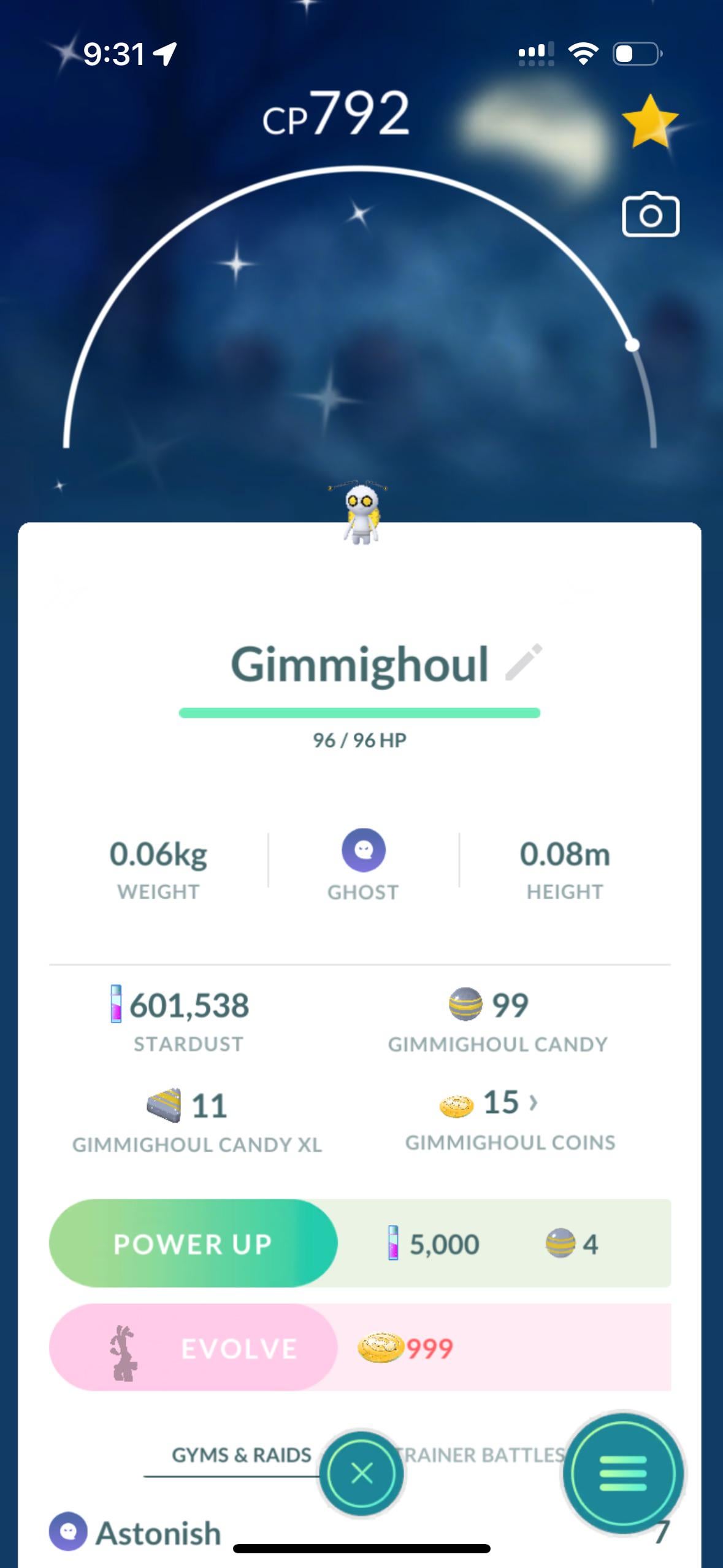This screenshot has height=1568, width=723.
Task: Open the AR camera for this Pokémon
Action: coord(650,215)
